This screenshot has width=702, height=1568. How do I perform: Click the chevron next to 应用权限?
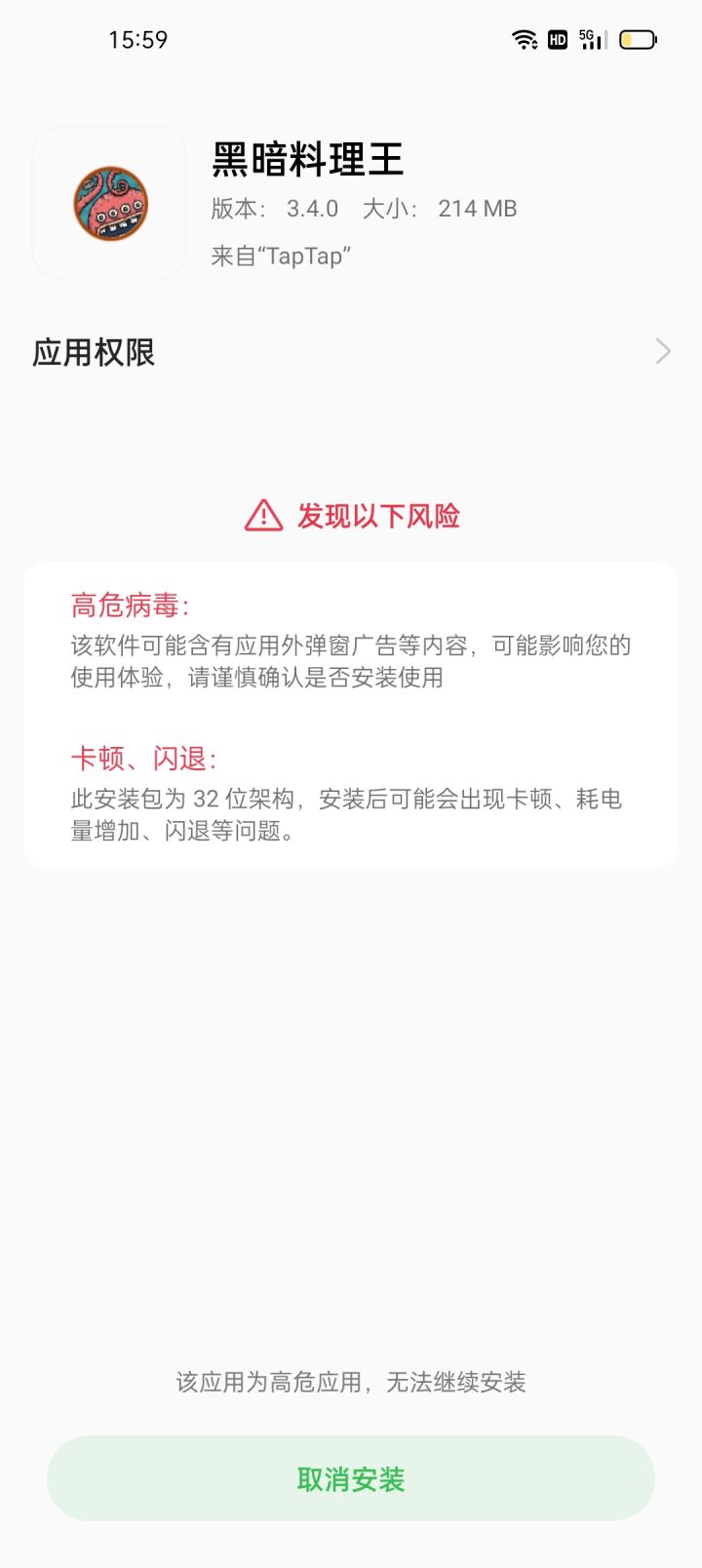coord(662,351)
